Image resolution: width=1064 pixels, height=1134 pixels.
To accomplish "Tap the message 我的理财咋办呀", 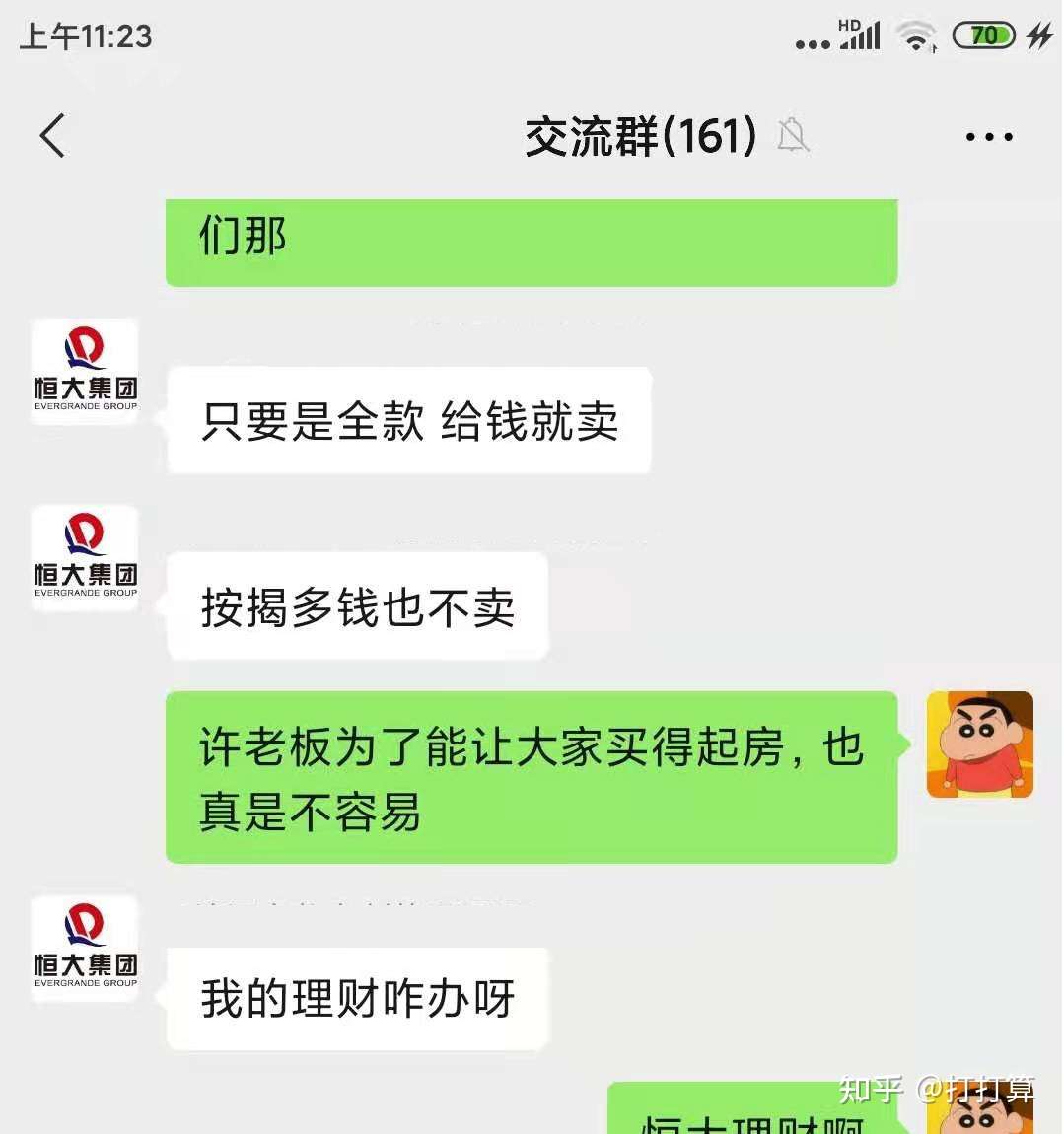I will 357,998.
